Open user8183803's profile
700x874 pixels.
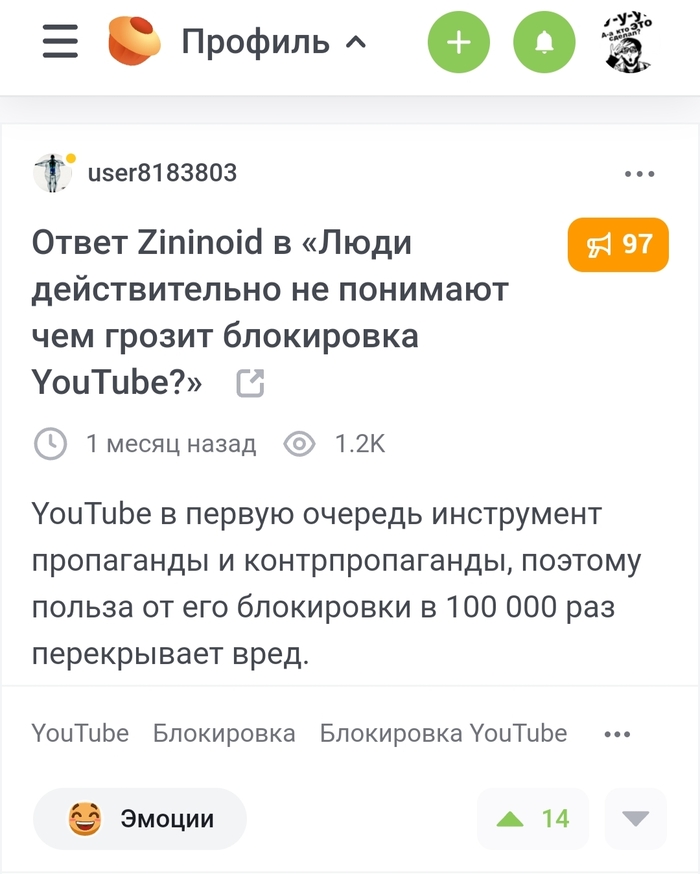(162, 173)
